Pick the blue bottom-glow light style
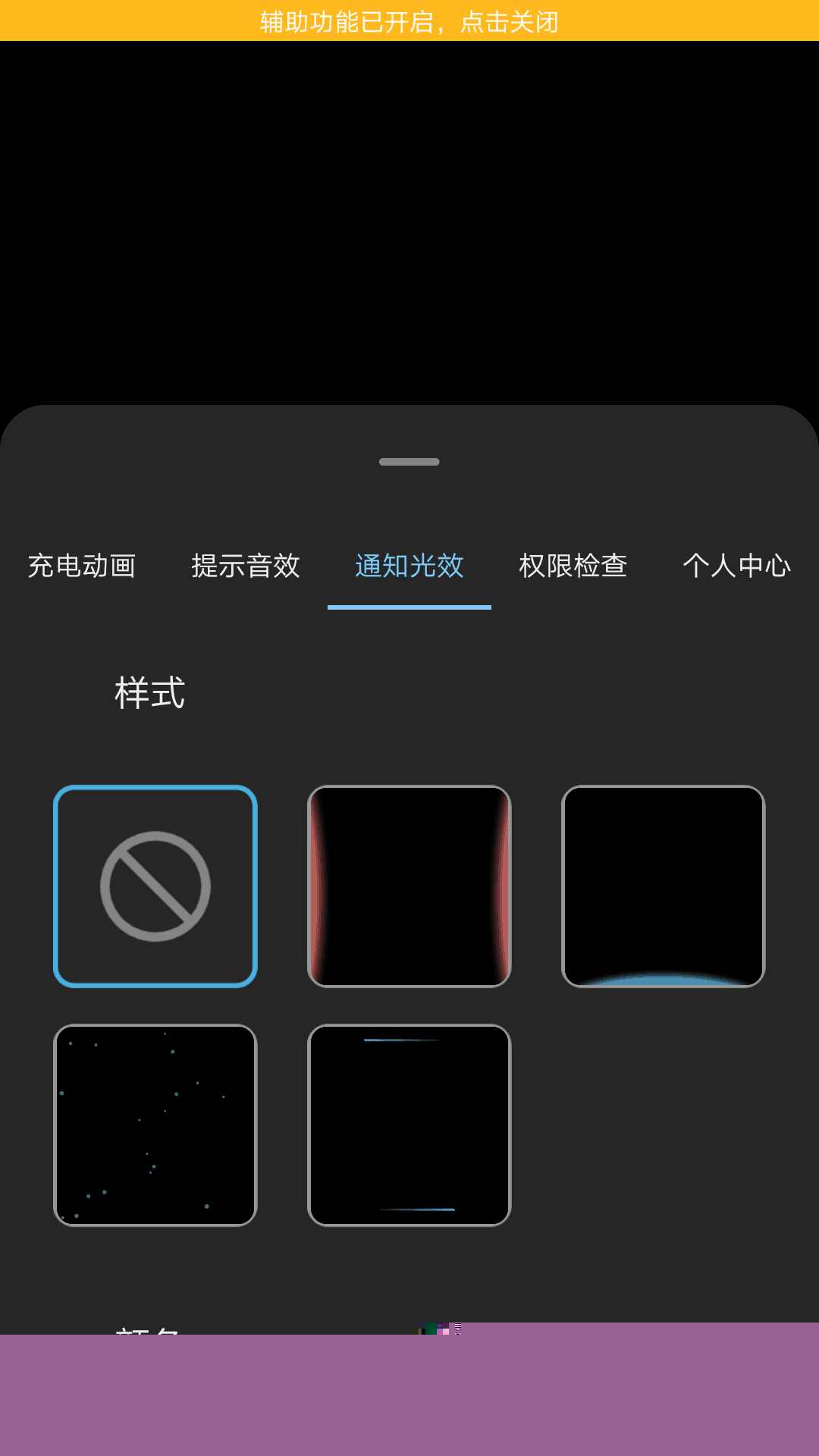The width and height of the screenshot is (819, 1456). point(664,886)
